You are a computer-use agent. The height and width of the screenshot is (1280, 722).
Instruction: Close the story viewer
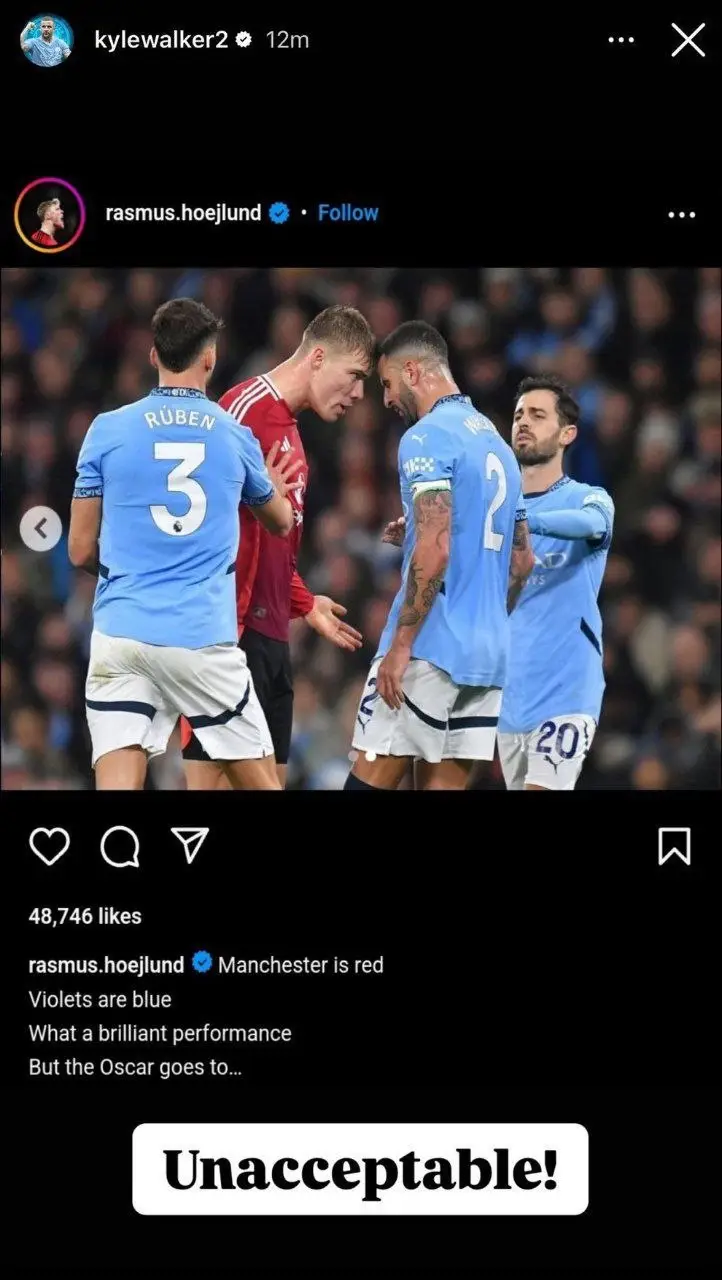tap(688, 40)
